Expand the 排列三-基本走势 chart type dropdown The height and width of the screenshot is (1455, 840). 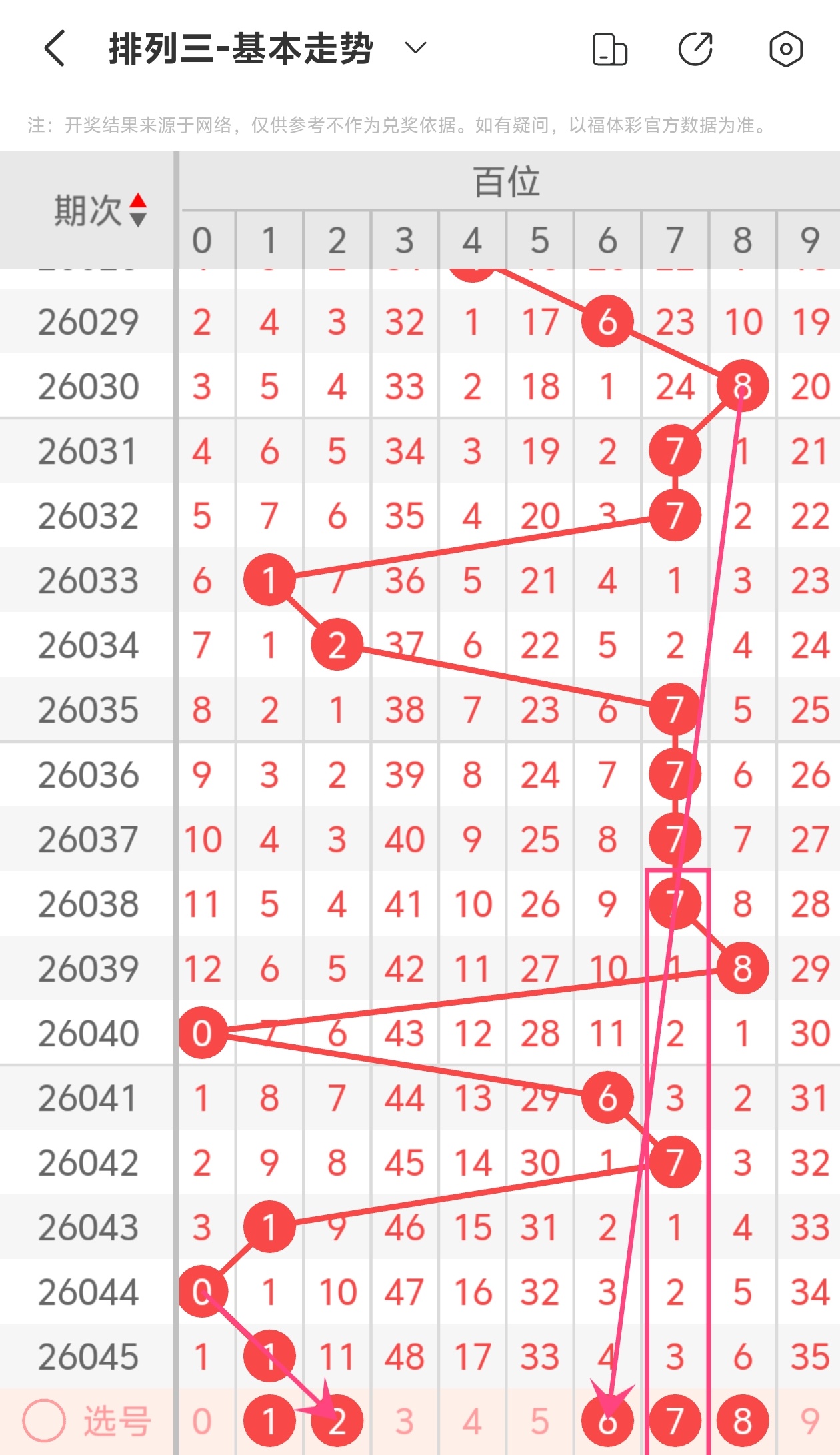coord(415,48)
